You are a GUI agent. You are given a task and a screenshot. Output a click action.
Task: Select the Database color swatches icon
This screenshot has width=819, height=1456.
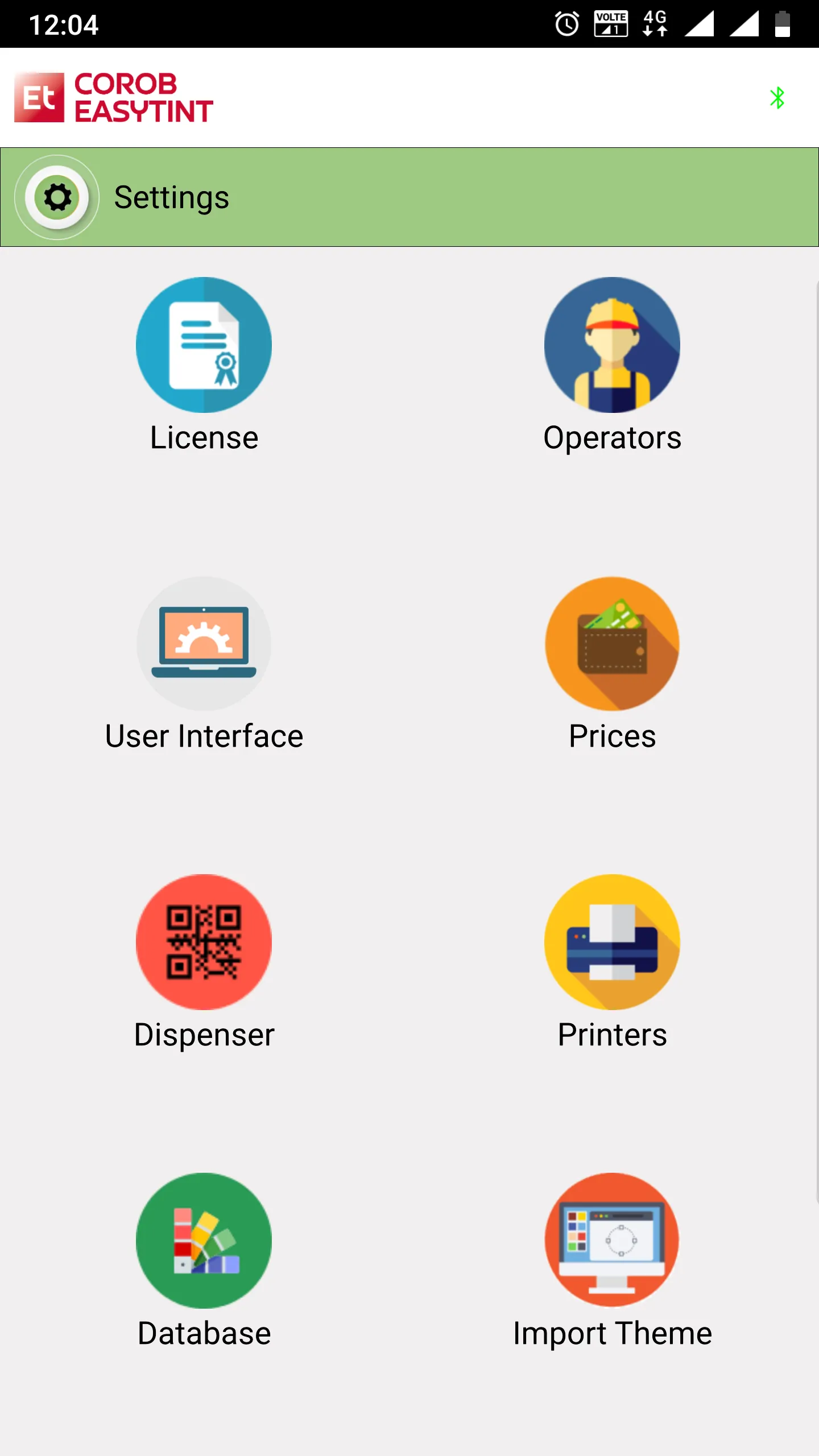coord(204,1242)
